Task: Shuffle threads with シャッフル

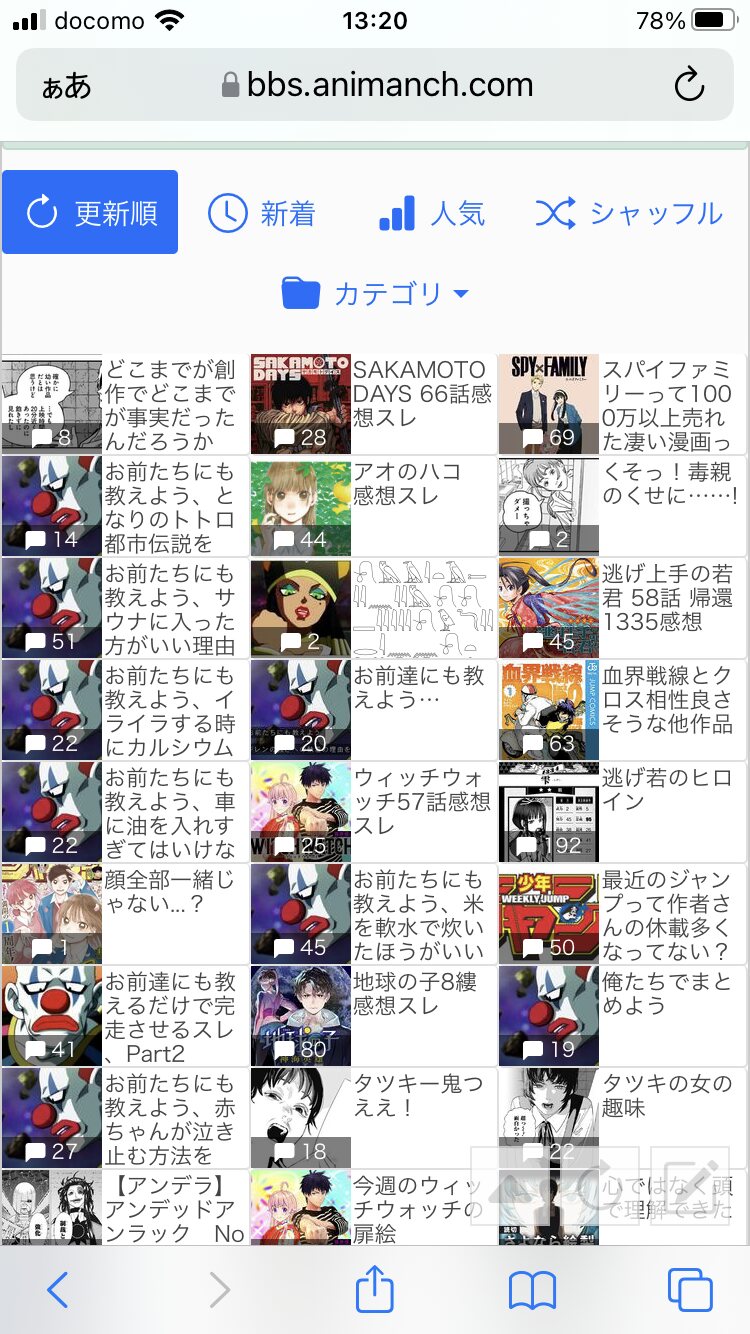Action: [x=629, y=213]
